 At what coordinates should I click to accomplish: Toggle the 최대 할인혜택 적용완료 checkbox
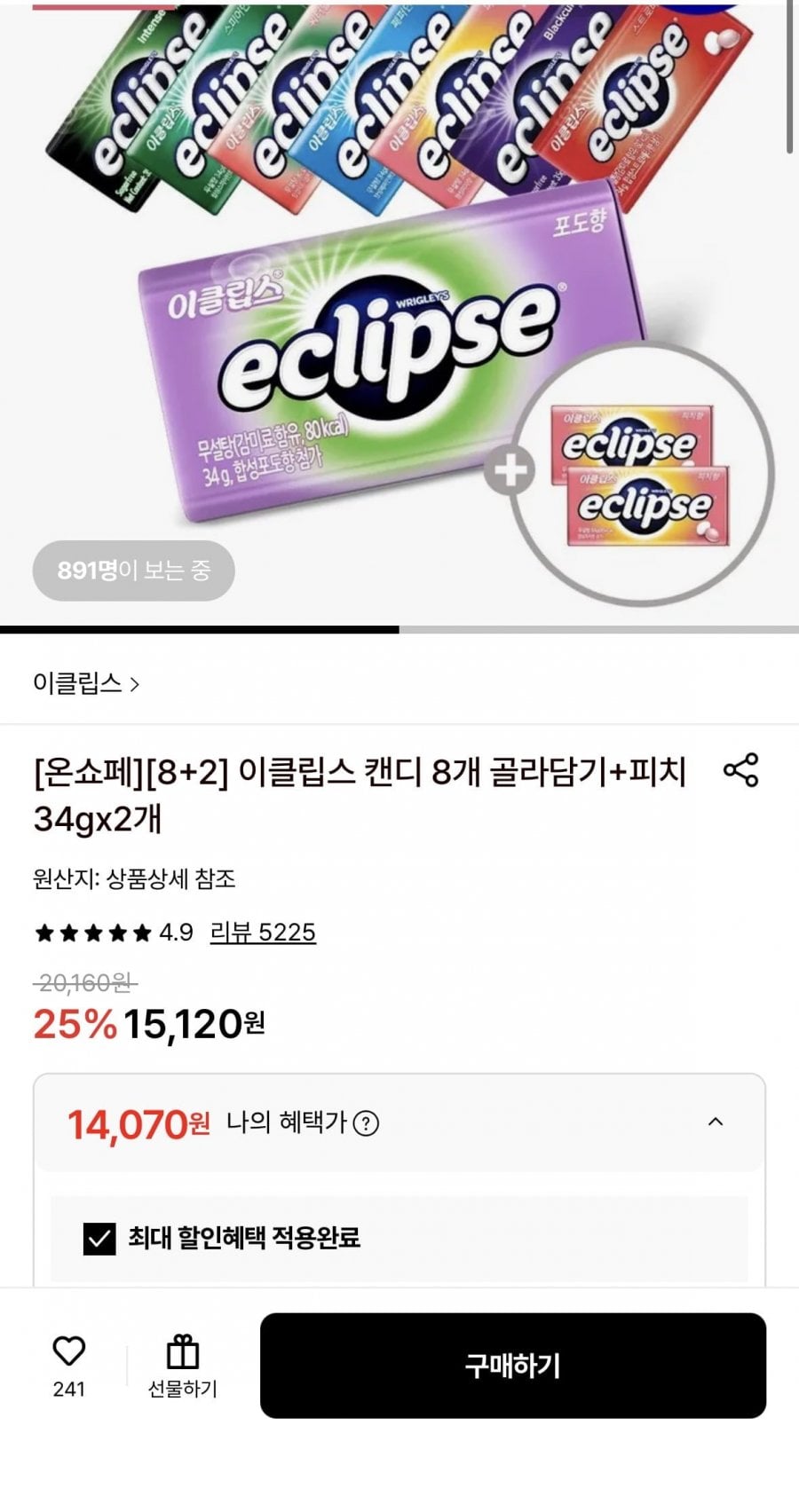99,1238
